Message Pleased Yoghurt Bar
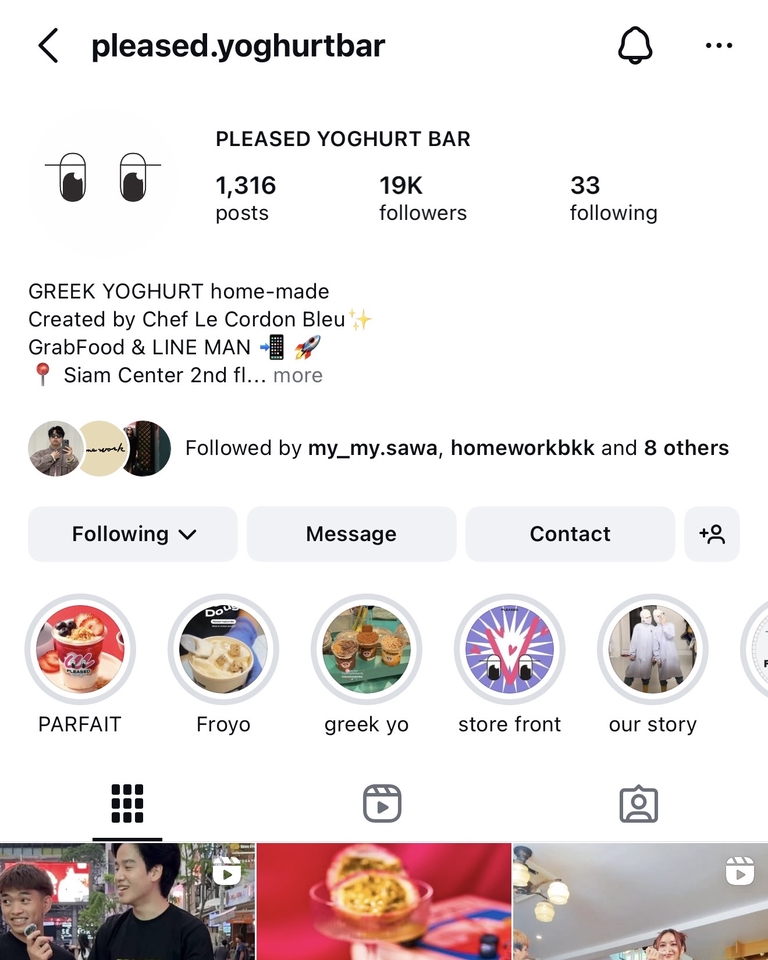768x960 pixels. pos(351,534)
